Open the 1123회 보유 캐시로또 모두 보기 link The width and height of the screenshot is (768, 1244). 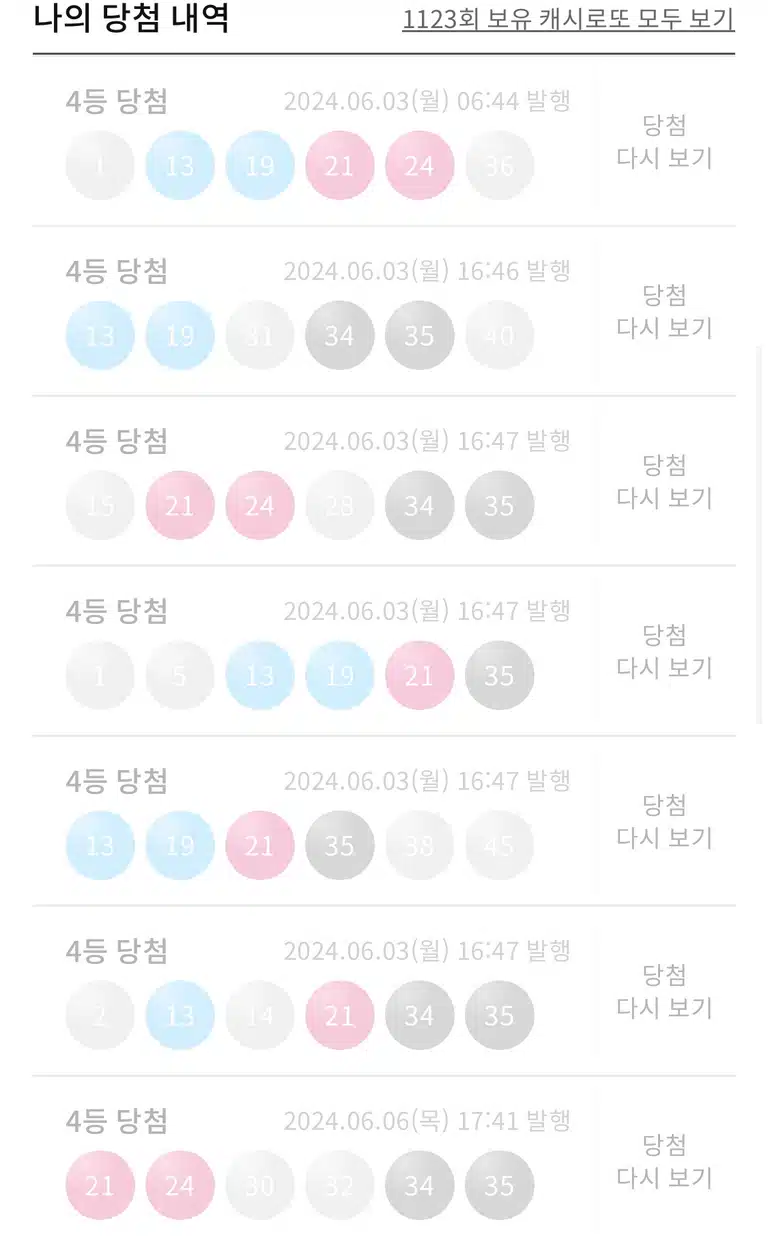point(568,19)
